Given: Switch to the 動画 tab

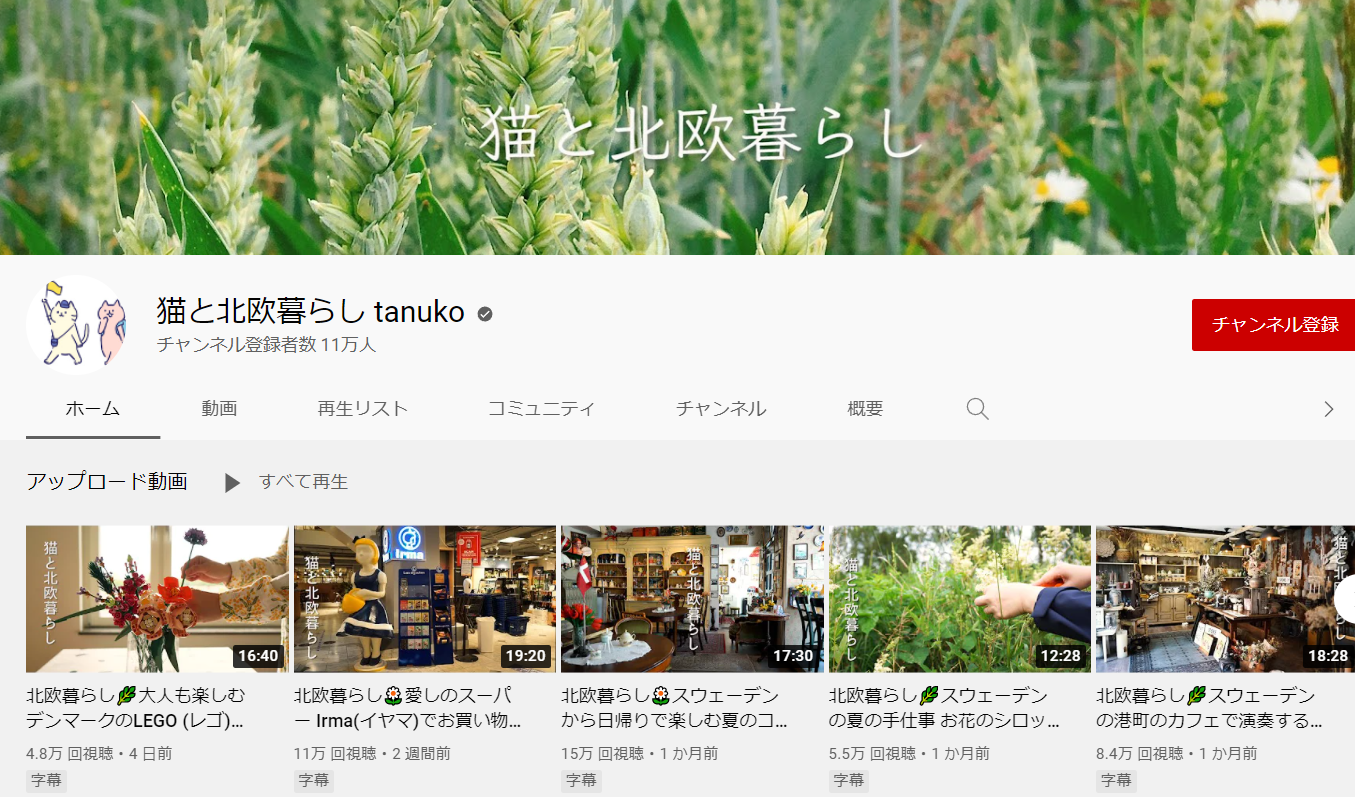Looking at the screenshot, I should click(x=219, y=408).
